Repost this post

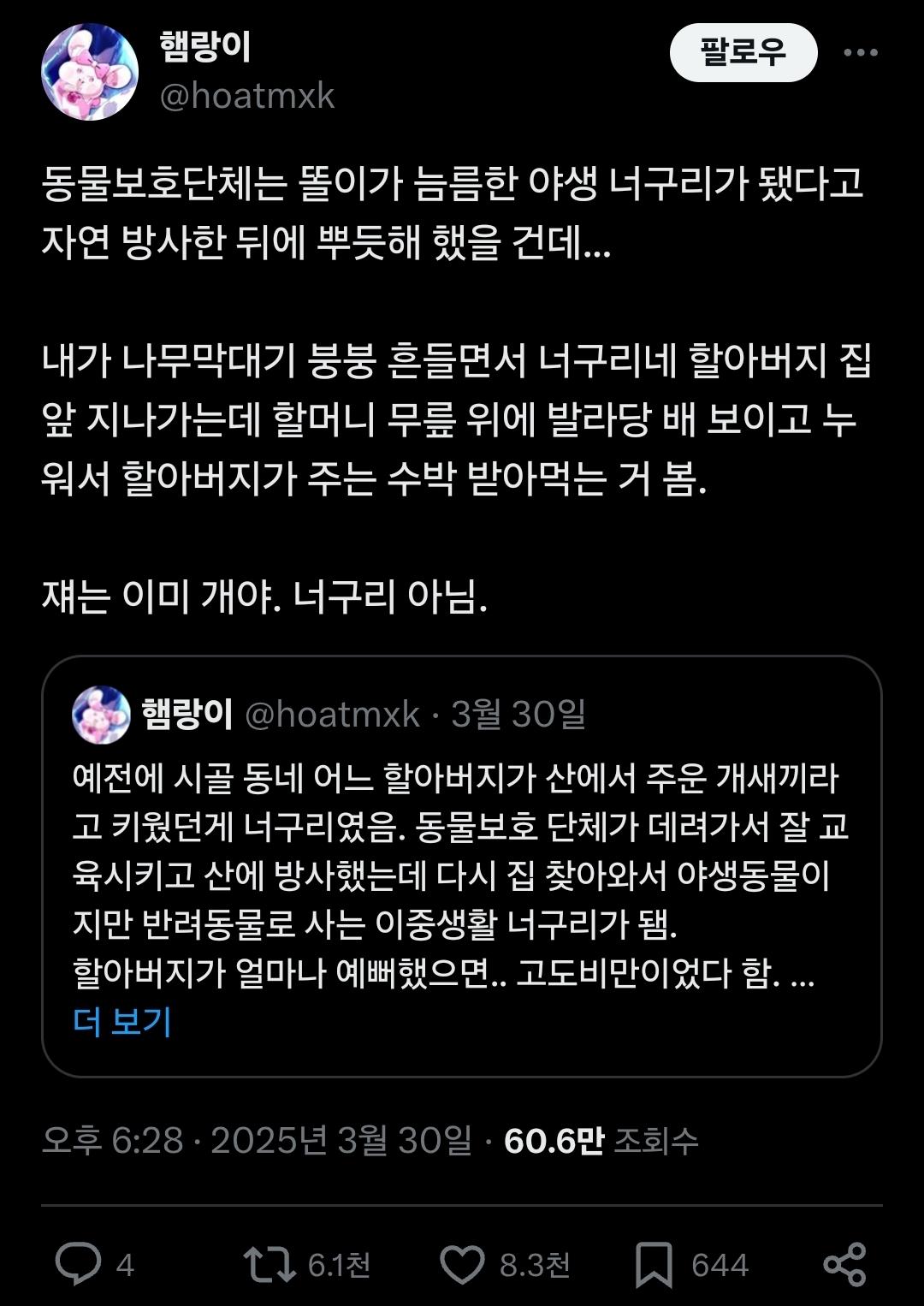coord(269,1264)
